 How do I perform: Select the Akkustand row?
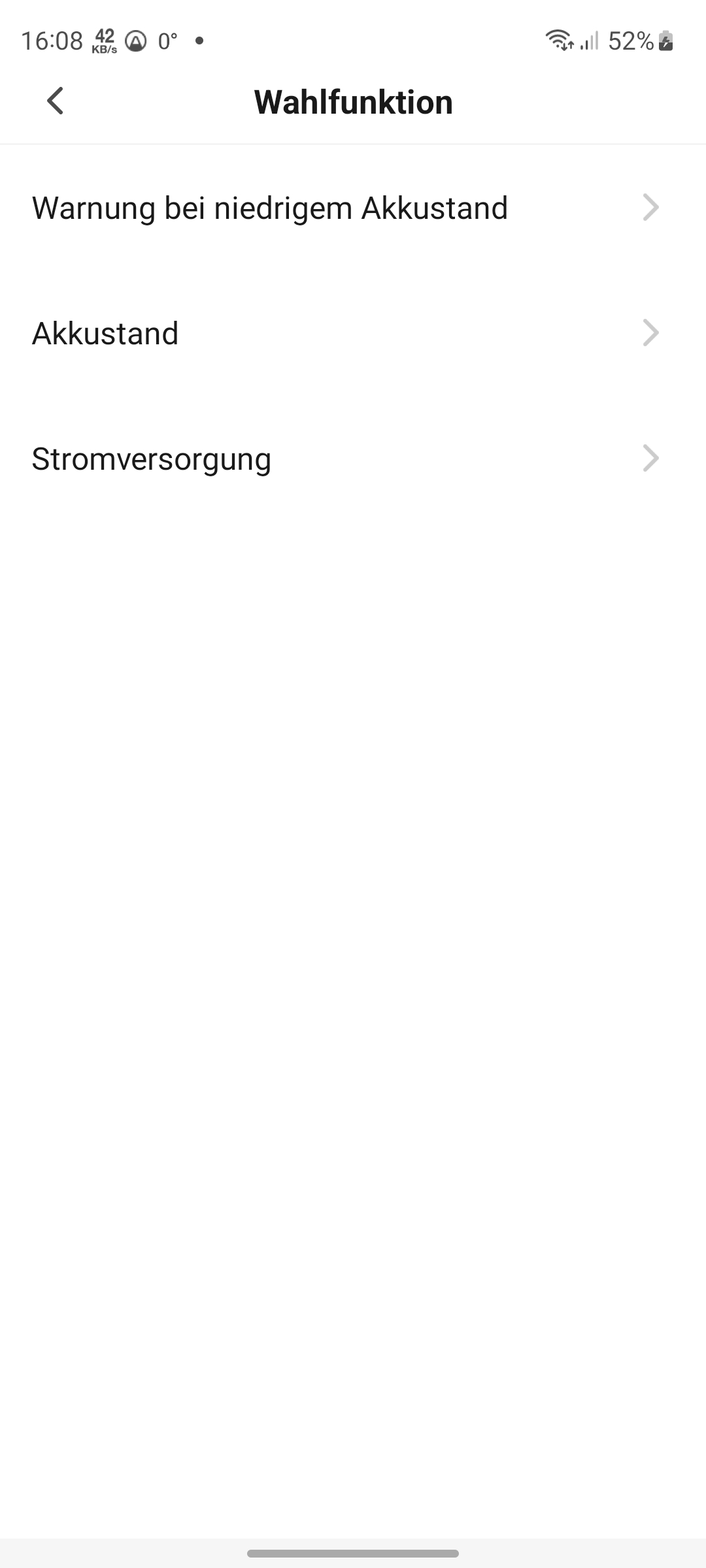353,333
